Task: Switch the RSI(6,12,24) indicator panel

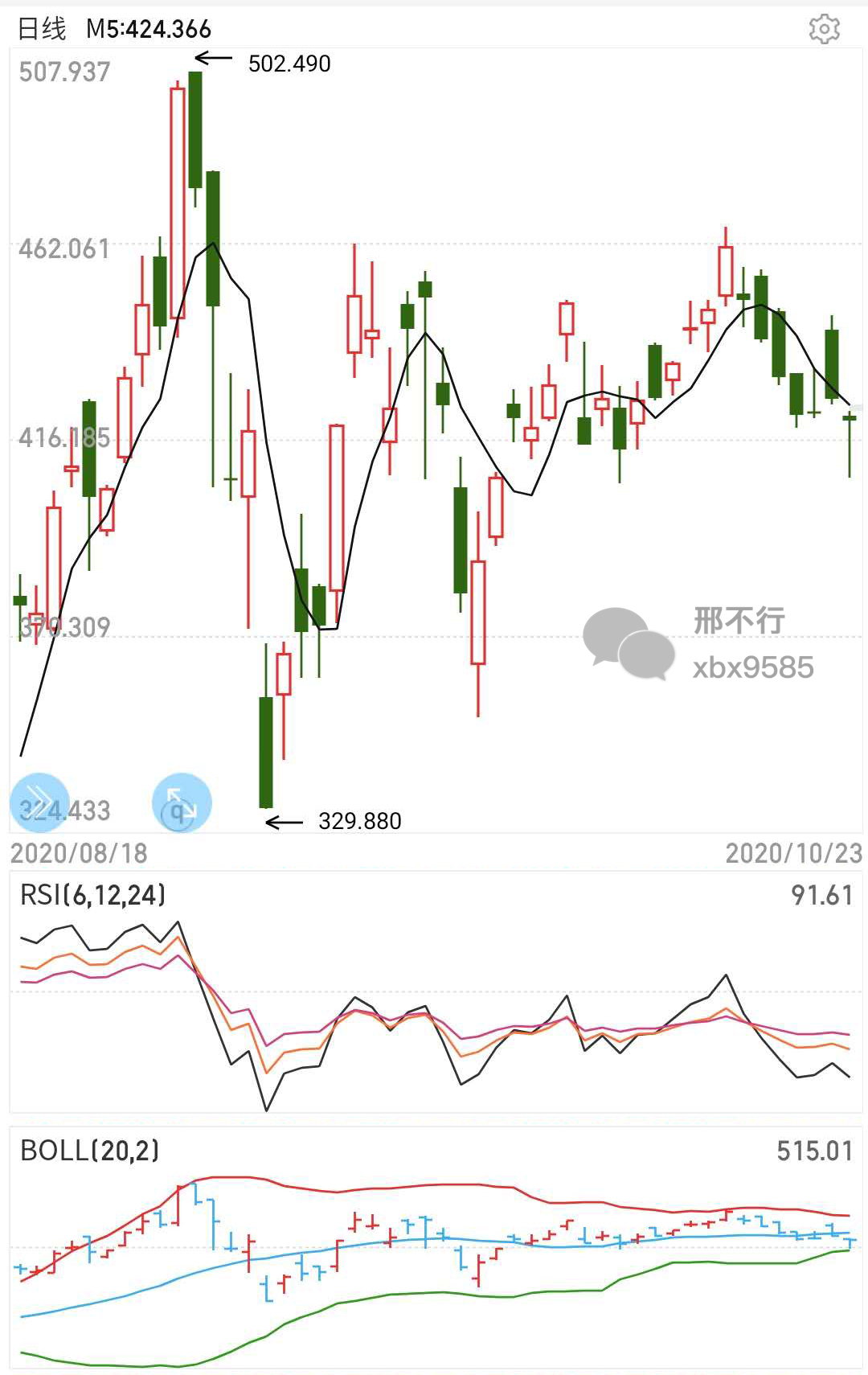Action: (93, 895)
